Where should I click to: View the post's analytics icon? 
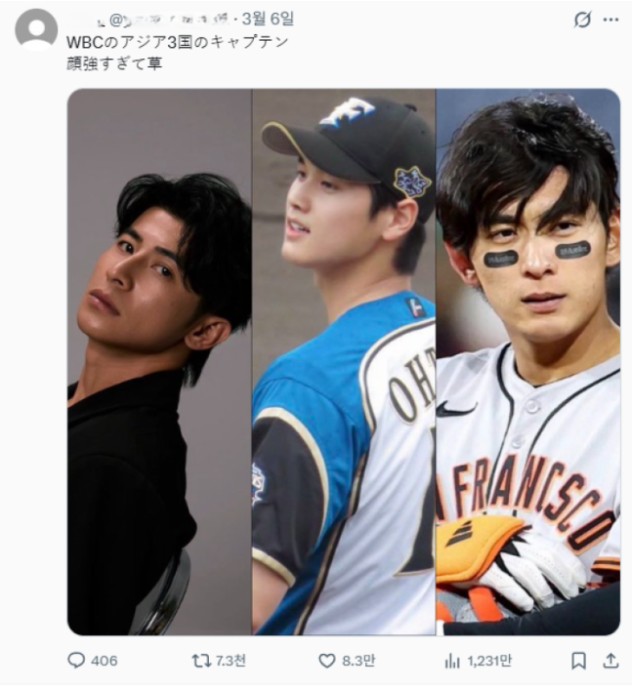[452, 660]
